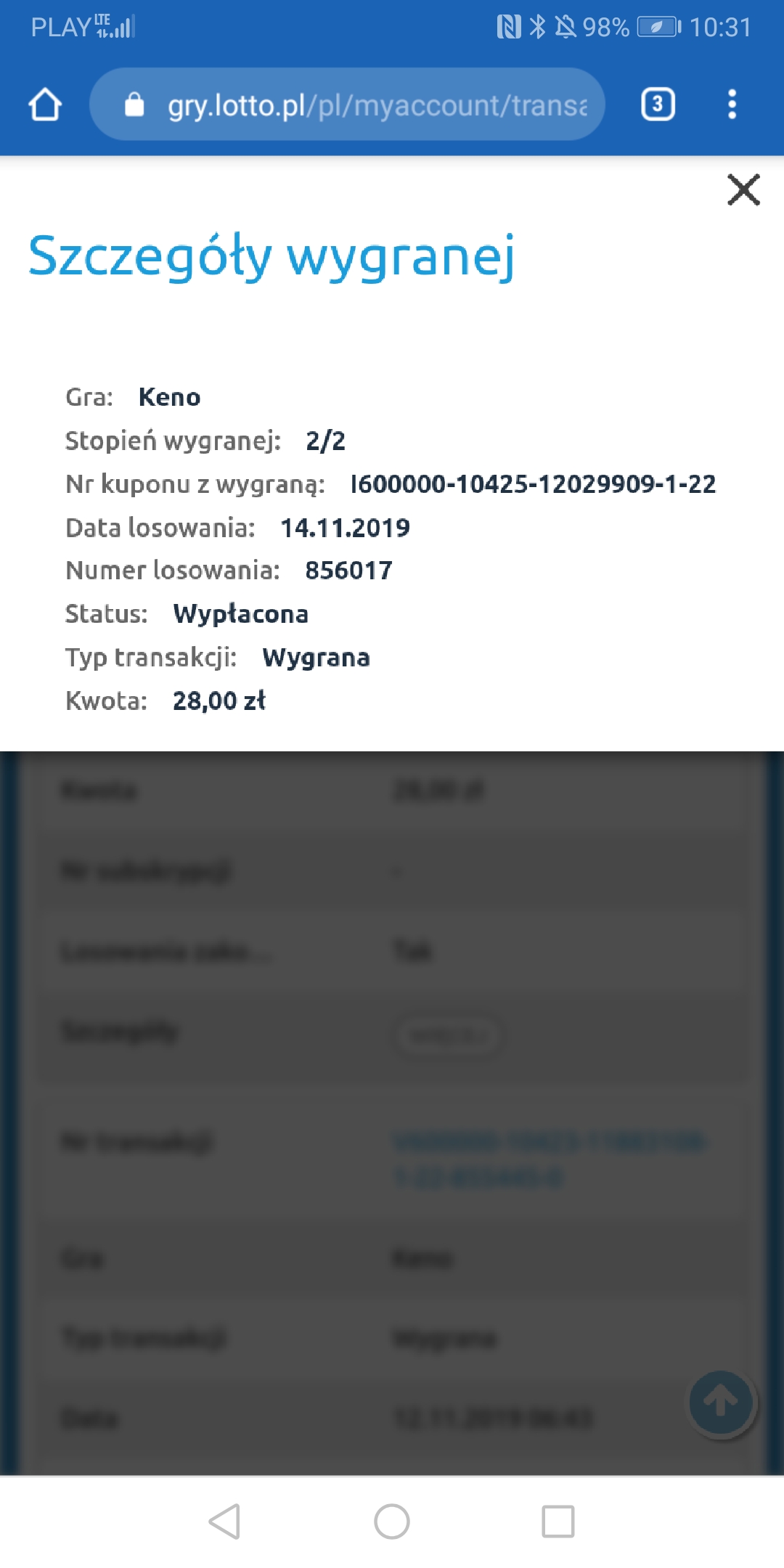Open the browser overflow menu
The width and height of the screenshot is (784, 1568).
(x=732, y=105)
